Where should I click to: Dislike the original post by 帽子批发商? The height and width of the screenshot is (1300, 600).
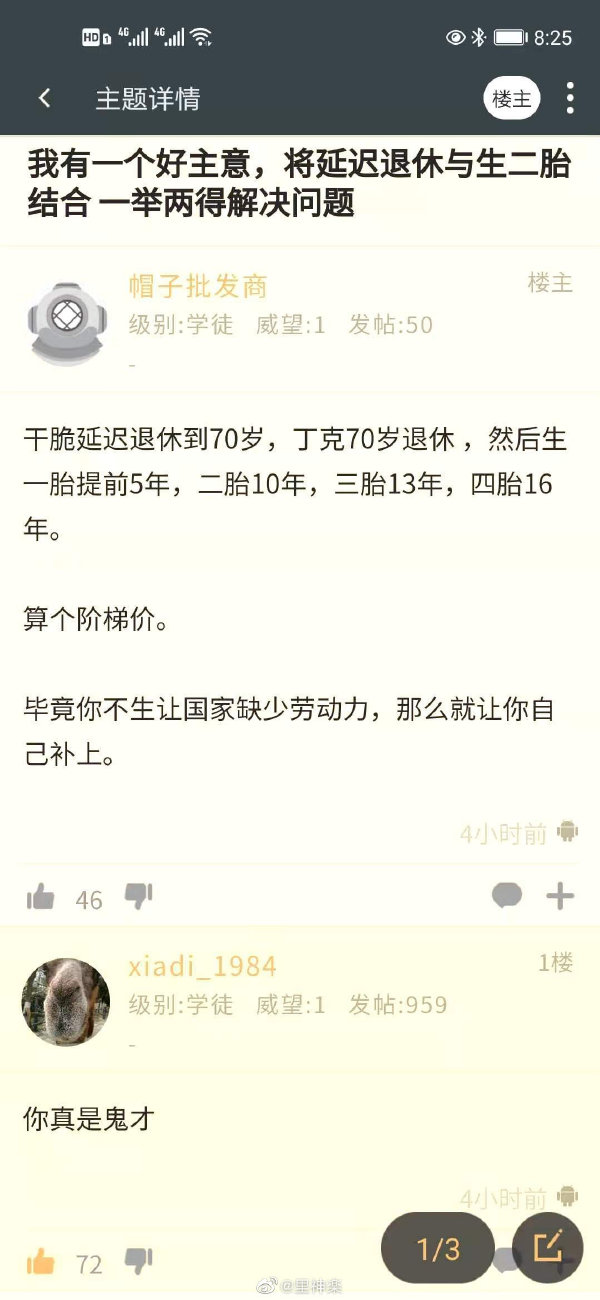coord(138,896)
